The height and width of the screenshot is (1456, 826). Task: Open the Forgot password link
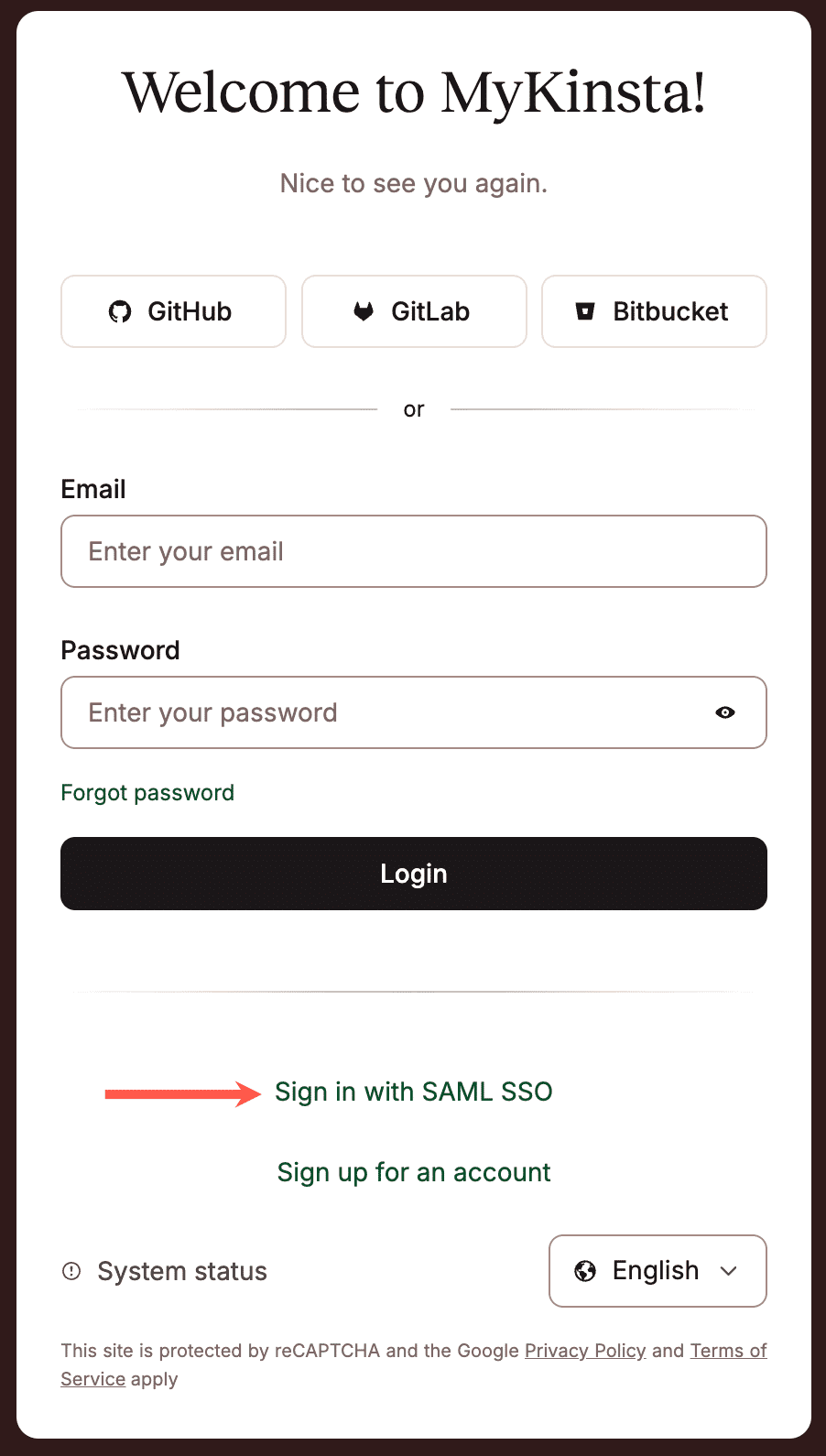(x=147, y=792)
